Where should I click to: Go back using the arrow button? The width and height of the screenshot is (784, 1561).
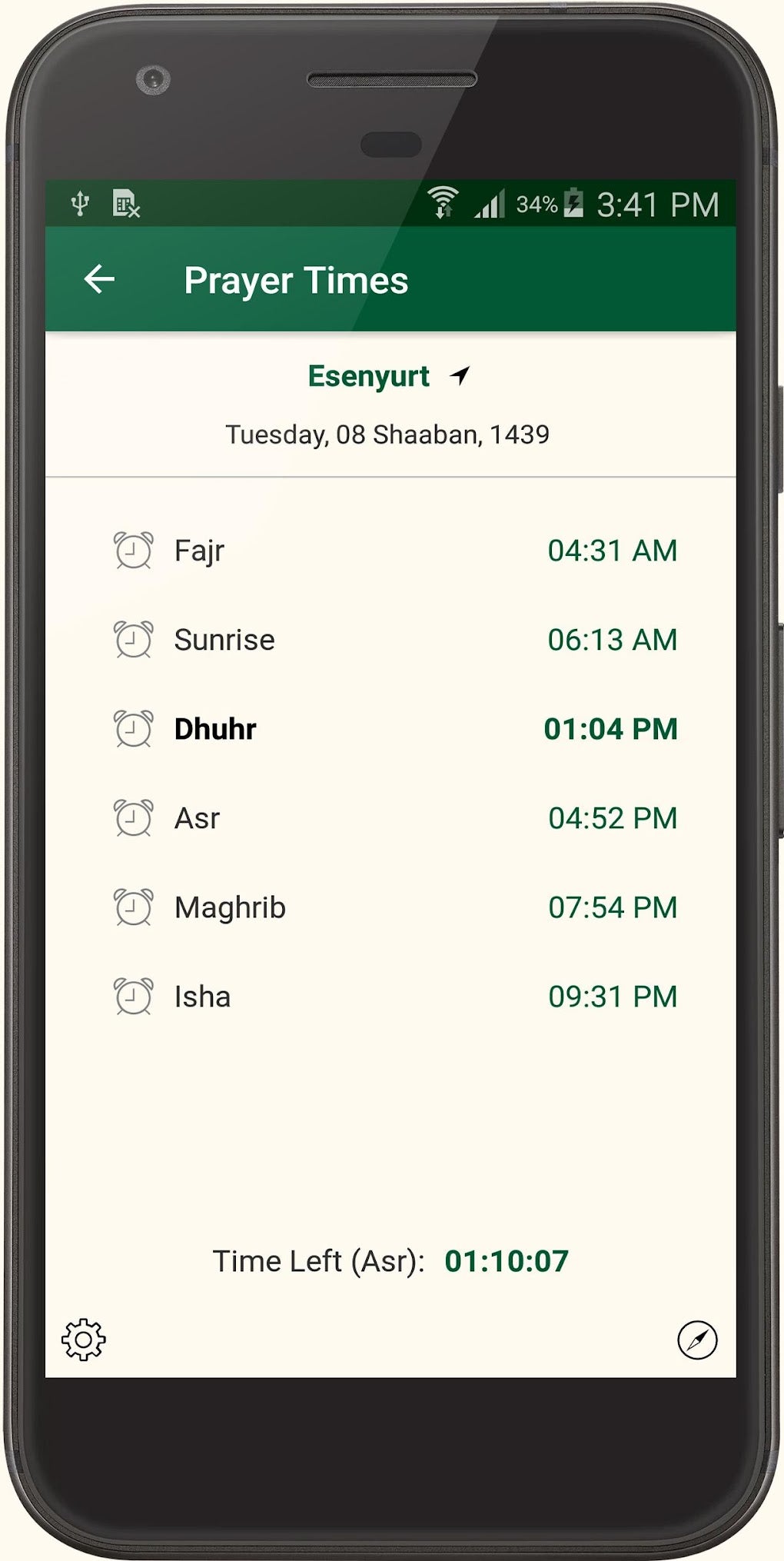click(100, 279)
